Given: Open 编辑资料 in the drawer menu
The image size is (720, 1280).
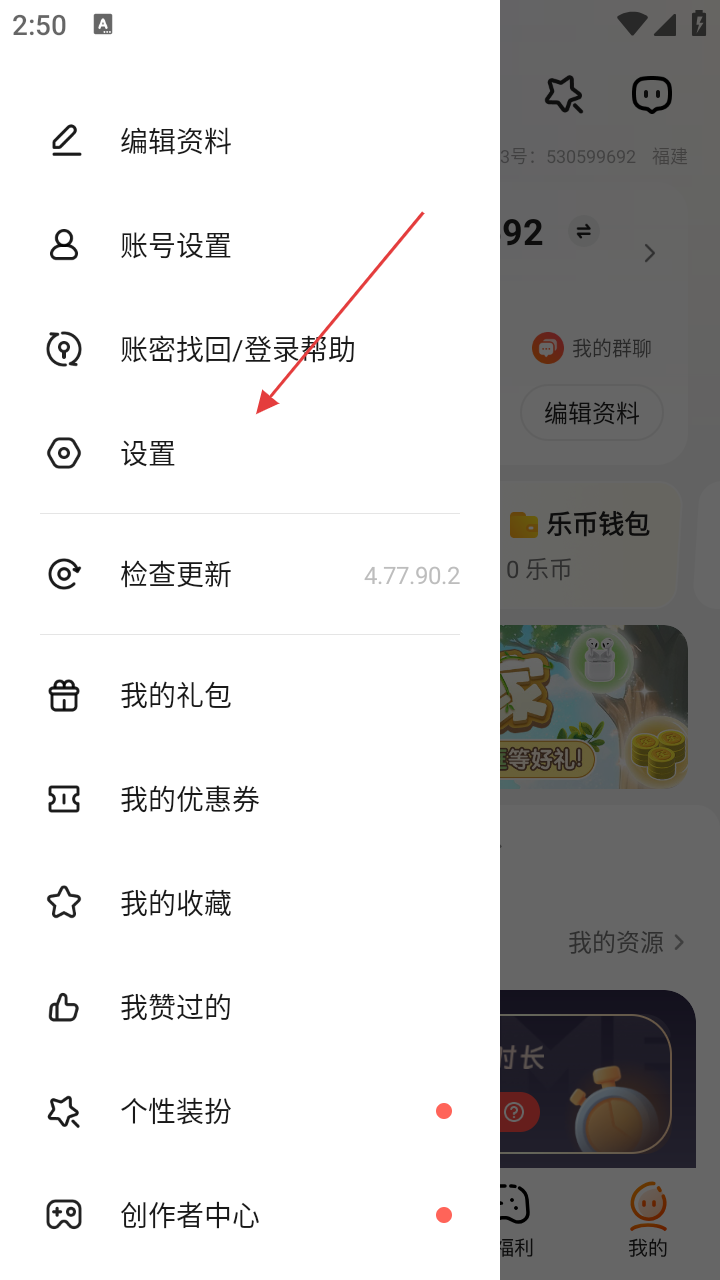Looking at the screenshot, I should [x=176, y=142].
